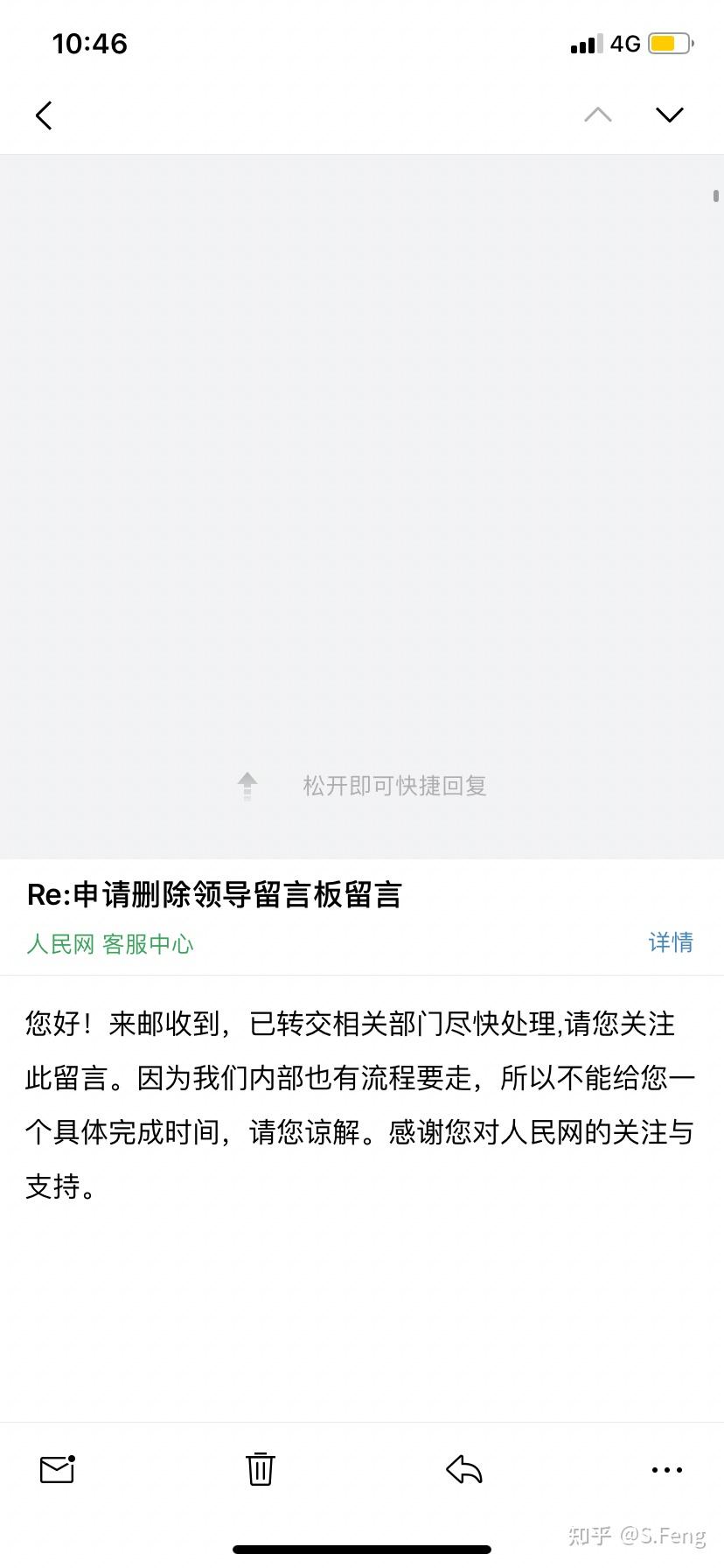
Task: Jump to the previous email
Action: tap(598, 115)
